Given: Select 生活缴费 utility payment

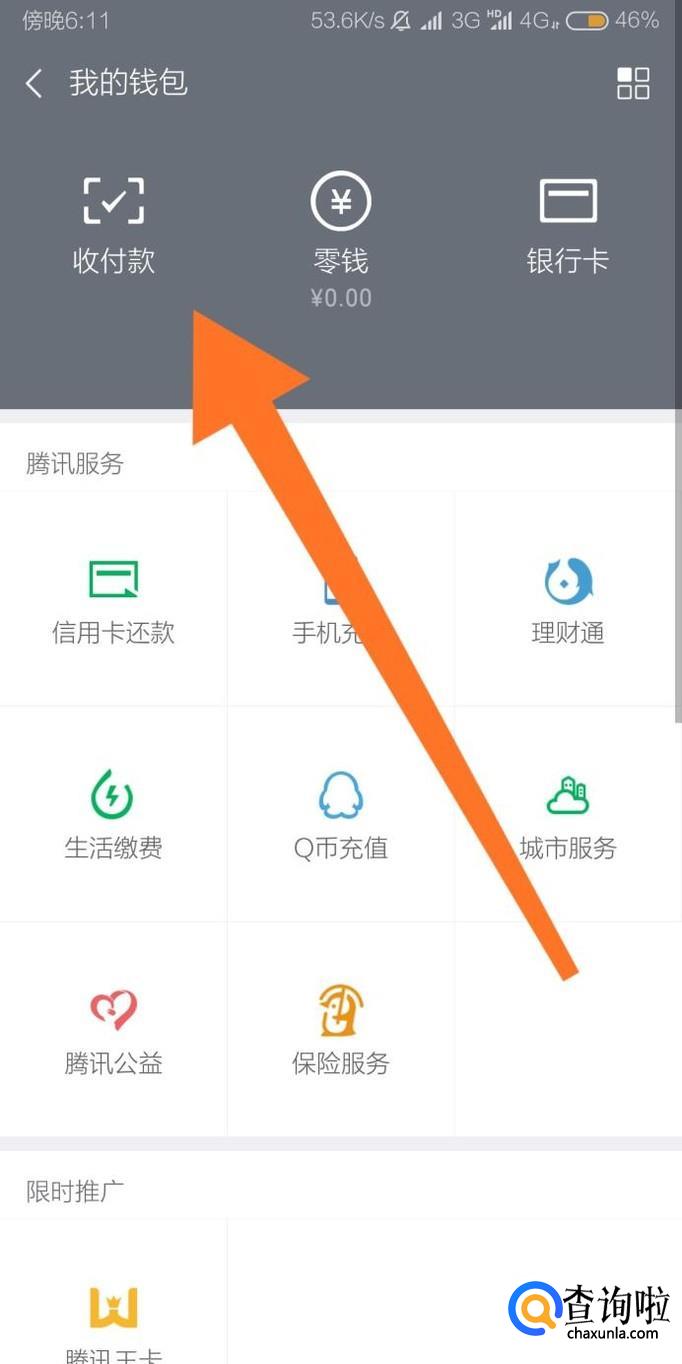Looking at the screenshot, I should pos(113,815).
